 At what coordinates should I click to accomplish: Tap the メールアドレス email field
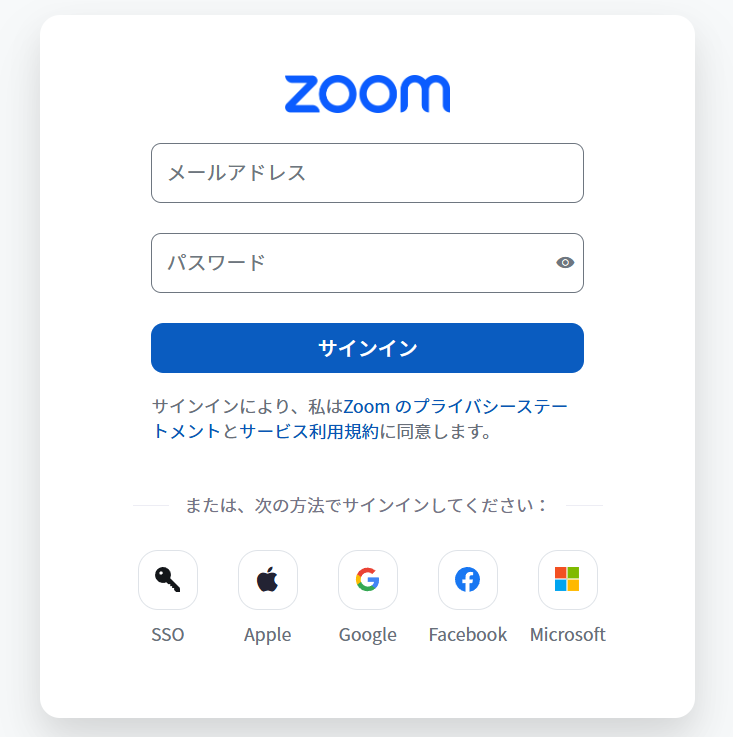(x=367, y=173)
